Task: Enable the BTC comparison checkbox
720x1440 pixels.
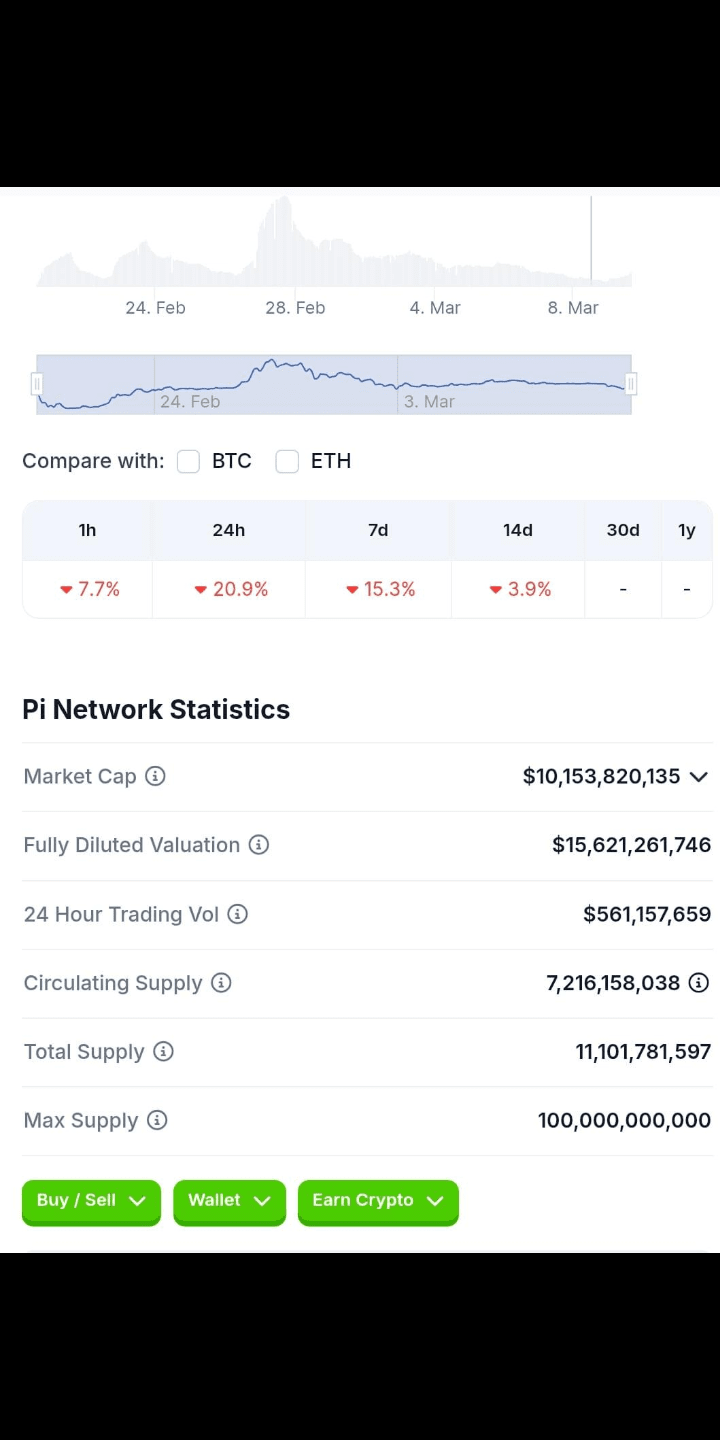Action: click(x=188, y=461)
